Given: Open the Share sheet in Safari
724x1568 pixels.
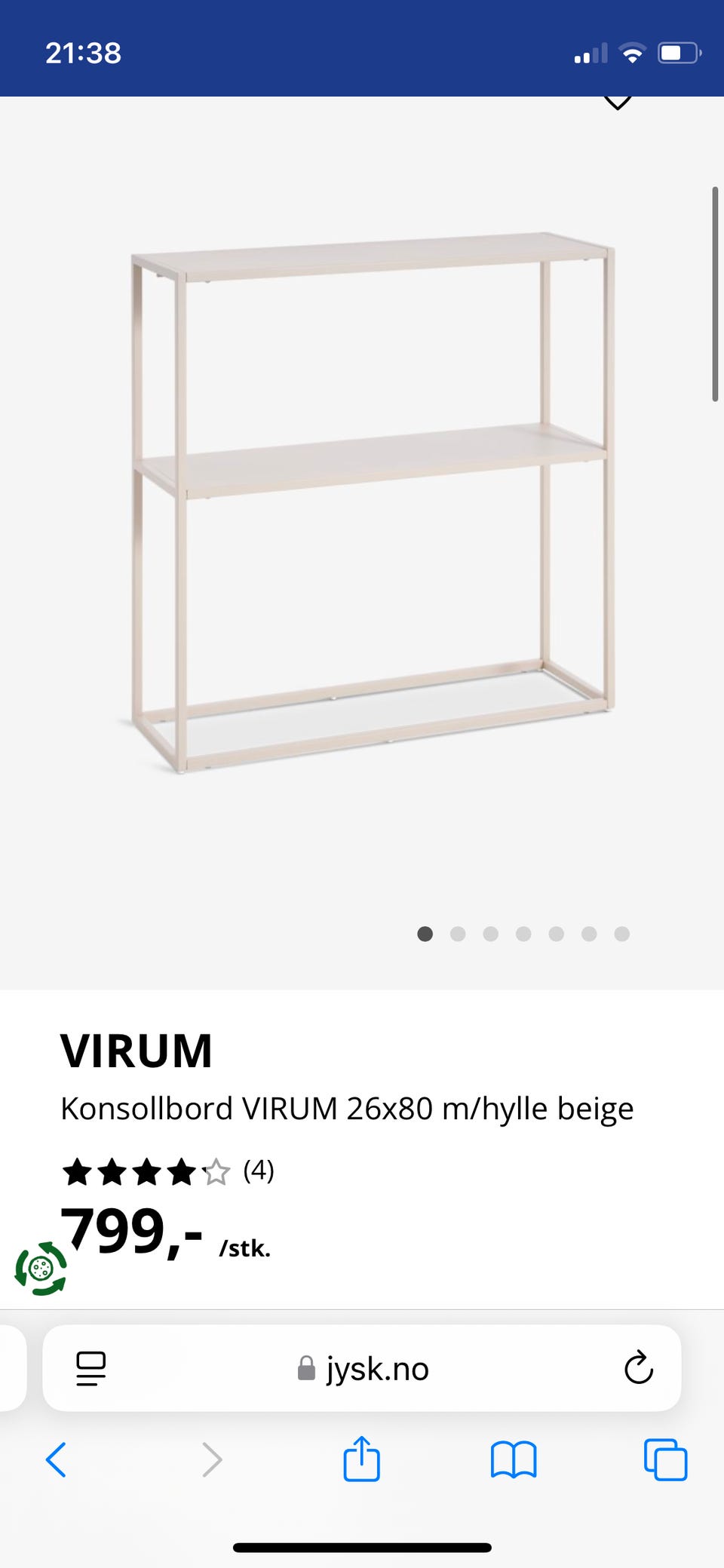Looking at the screenshot, I should (362, 1459).
